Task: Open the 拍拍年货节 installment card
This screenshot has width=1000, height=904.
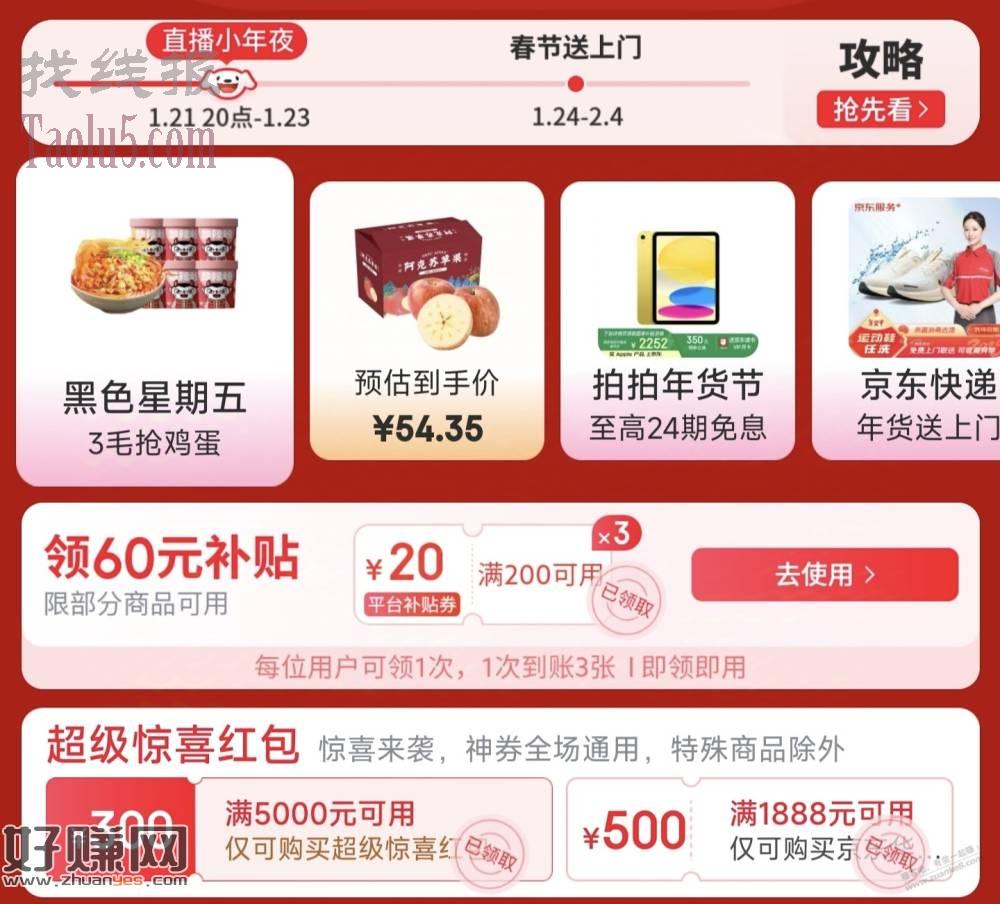Action: pos(677,320)
